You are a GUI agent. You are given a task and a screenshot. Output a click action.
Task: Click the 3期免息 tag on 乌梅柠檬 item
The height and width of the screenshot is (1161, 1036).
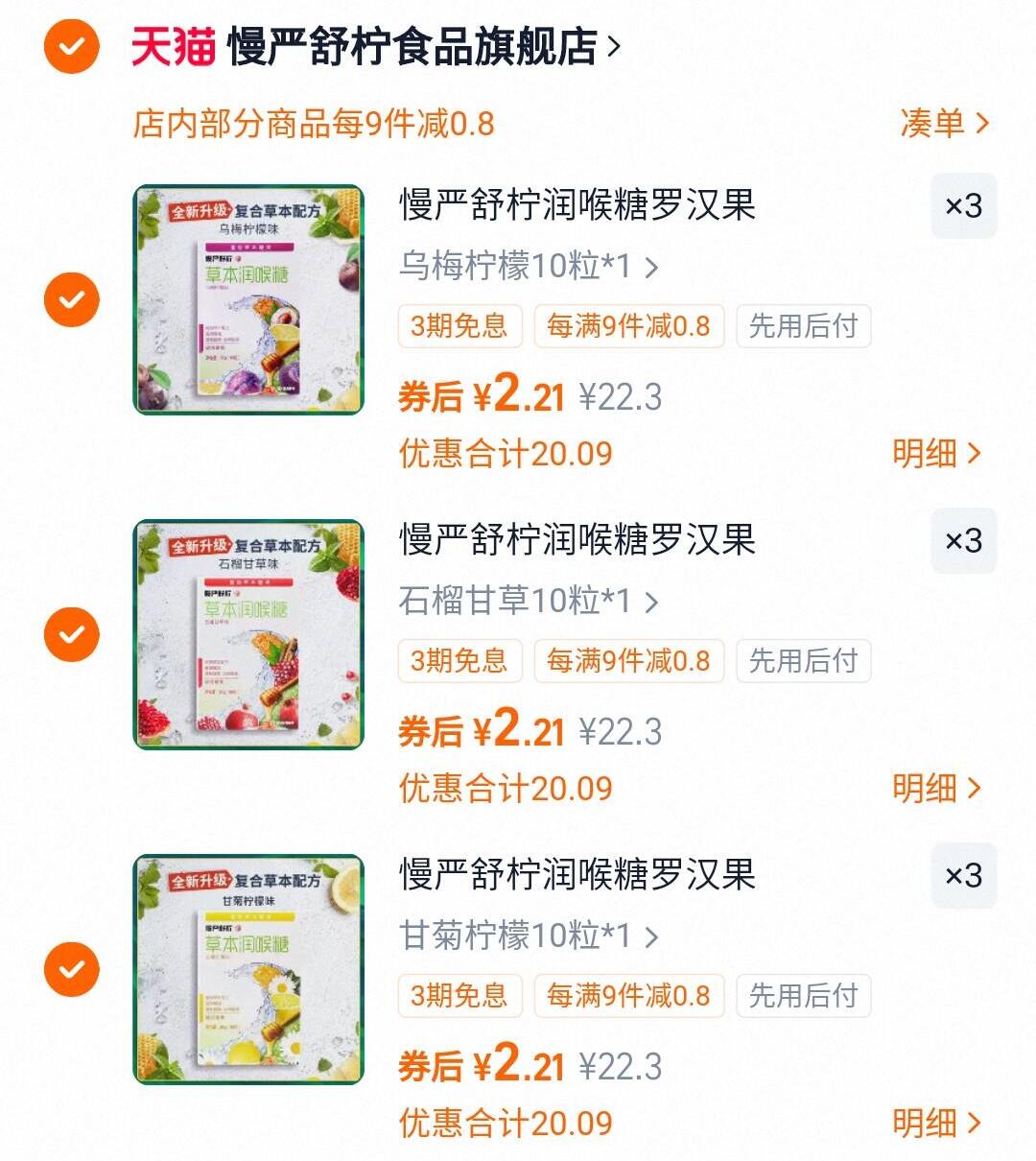pyautogui.click(x=459, y=326)
